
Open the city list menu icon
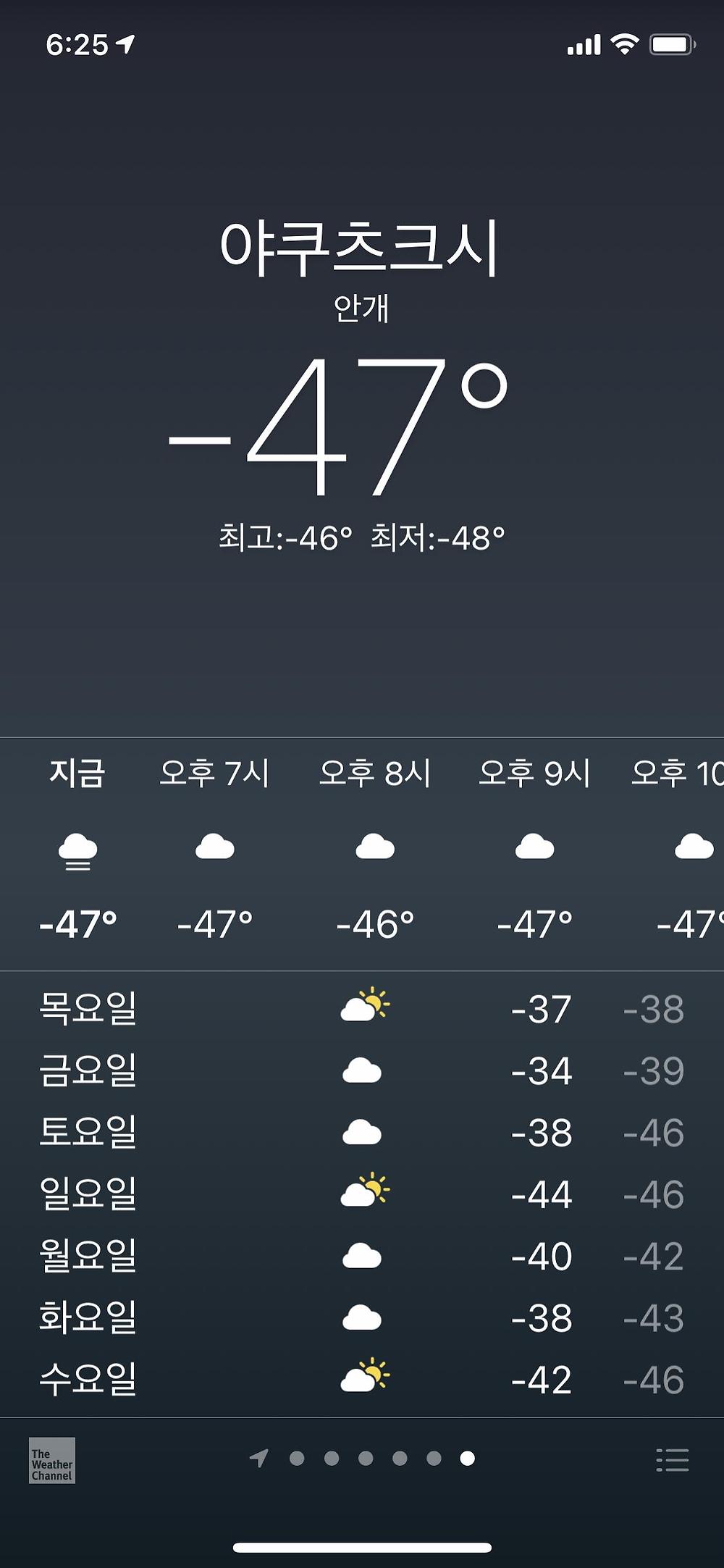pos(672,1459)
